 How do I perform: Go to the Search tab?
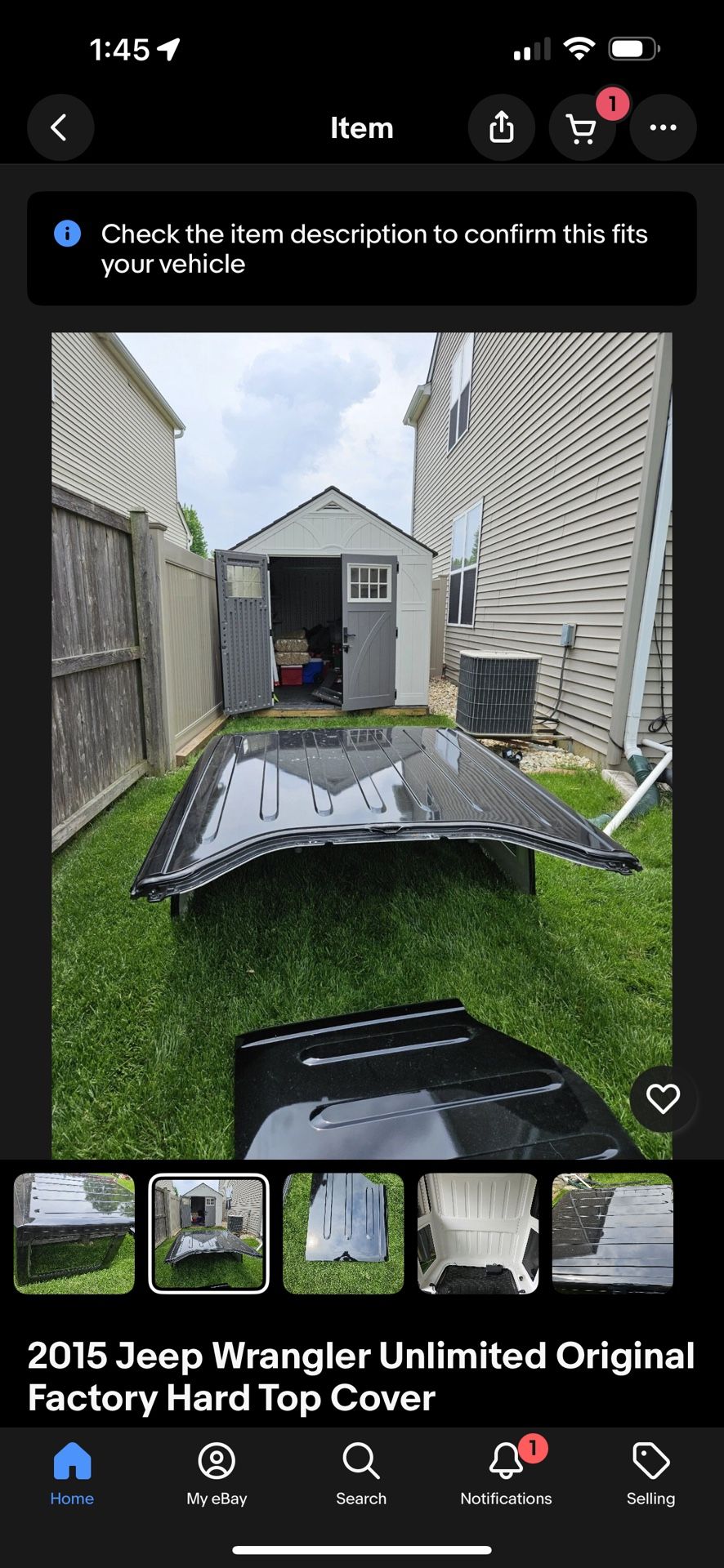tap(361, 1475)
